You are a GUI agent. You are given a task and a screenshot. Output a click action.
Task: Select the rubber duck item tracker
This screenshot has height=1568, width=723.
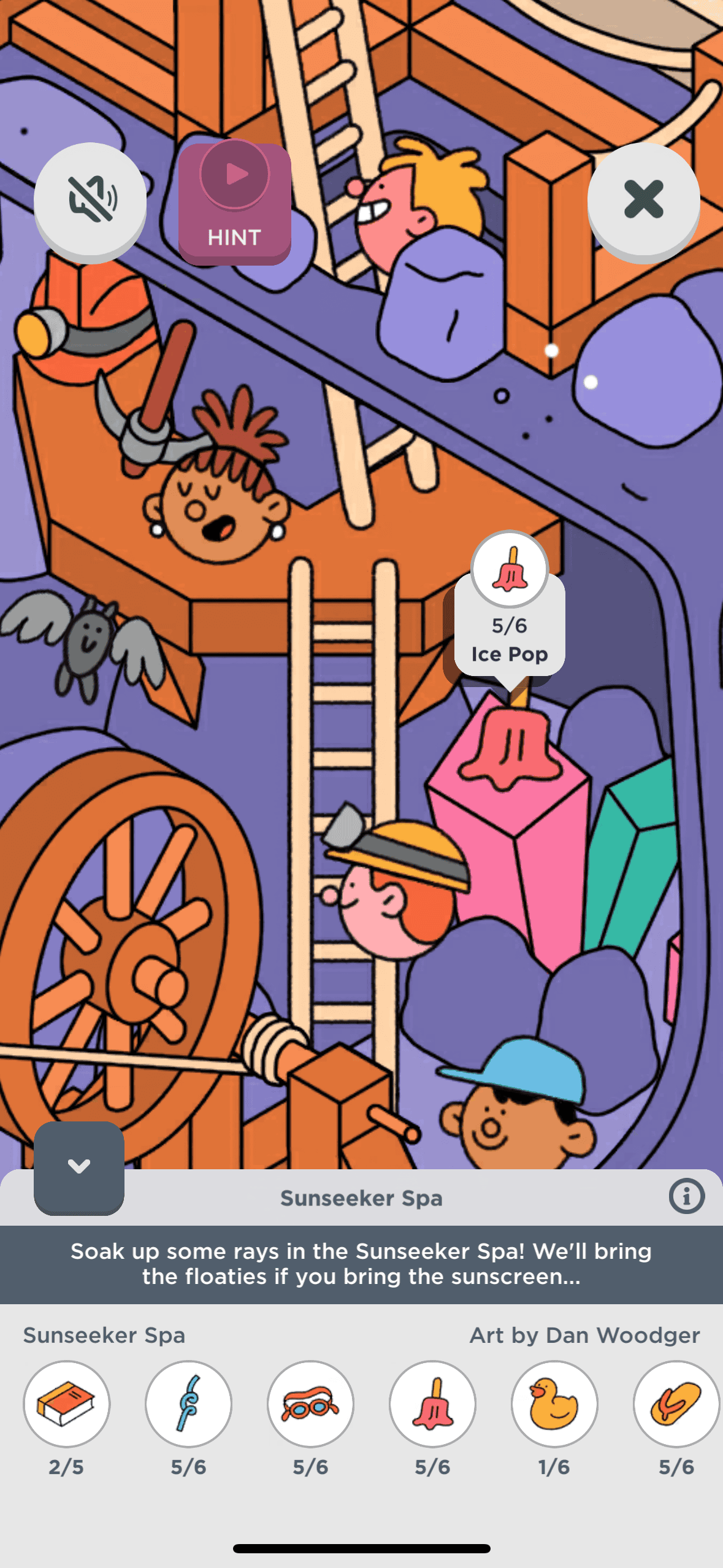[x=554, y=1404]
